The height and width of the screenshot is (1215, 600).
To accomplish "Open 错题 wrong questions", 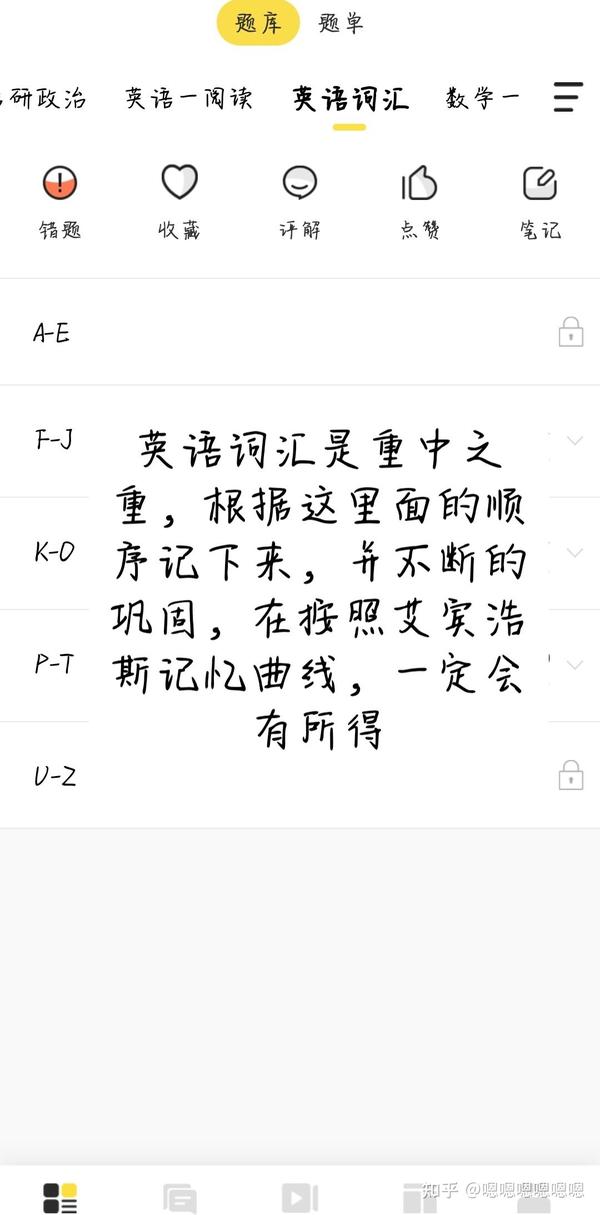I will 60,201.
